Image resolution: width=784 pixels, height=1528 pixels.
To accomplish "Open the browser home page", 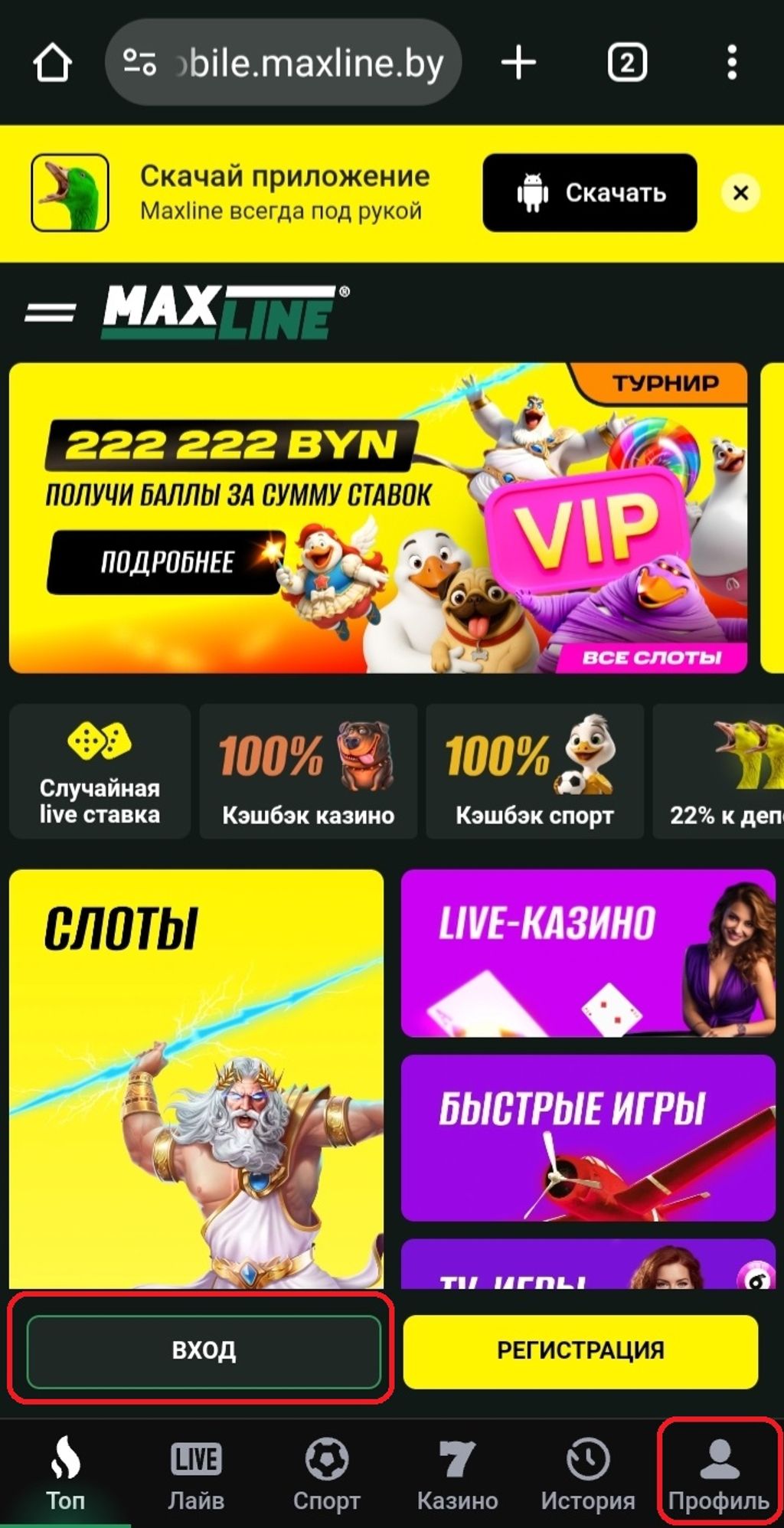I will [x=52, y=63].
